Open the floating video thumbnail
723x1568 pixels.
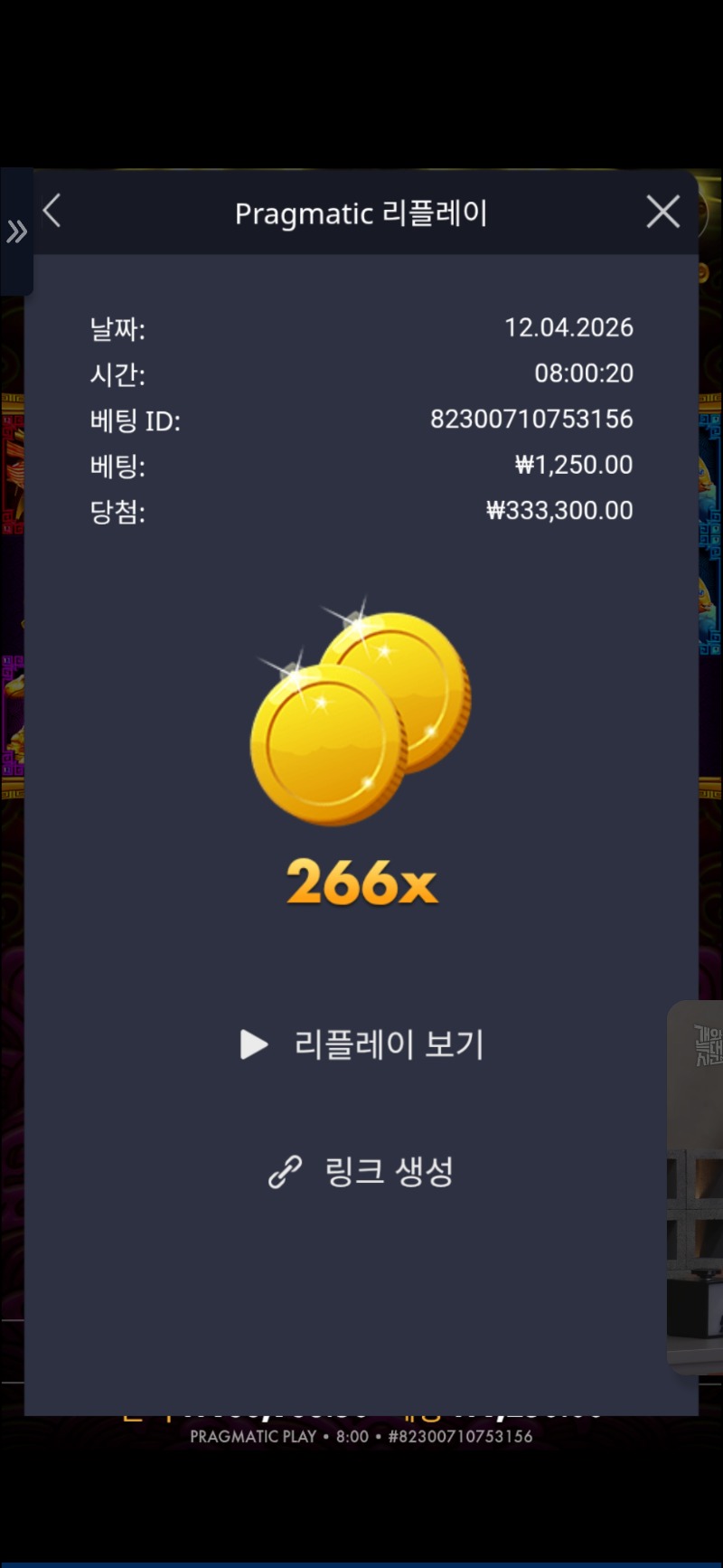(x=695, y=1186)
